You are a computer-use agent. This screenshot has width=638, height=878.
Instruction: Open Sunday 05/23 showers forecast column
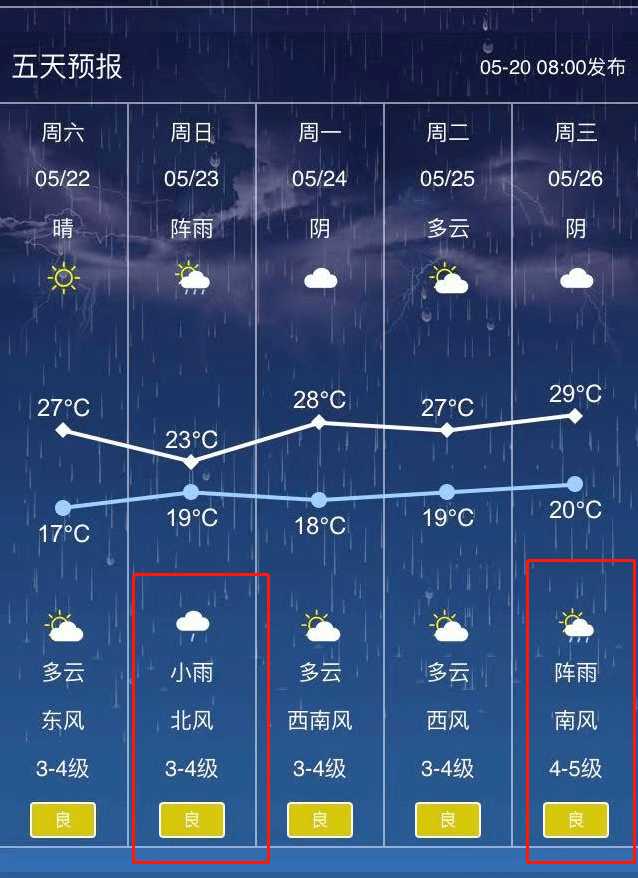tap(191, 180)
